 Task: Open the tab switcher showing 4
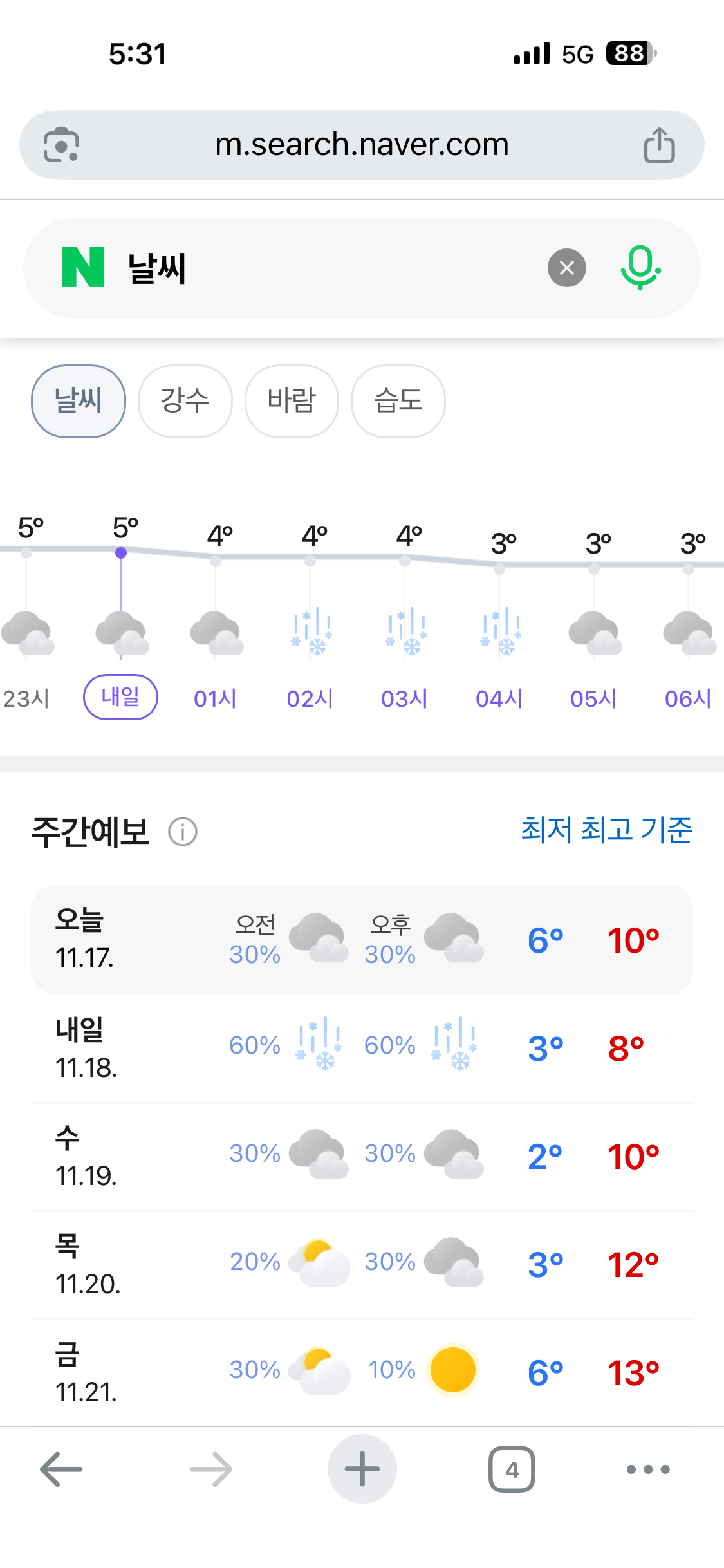tap(512, 1470)
